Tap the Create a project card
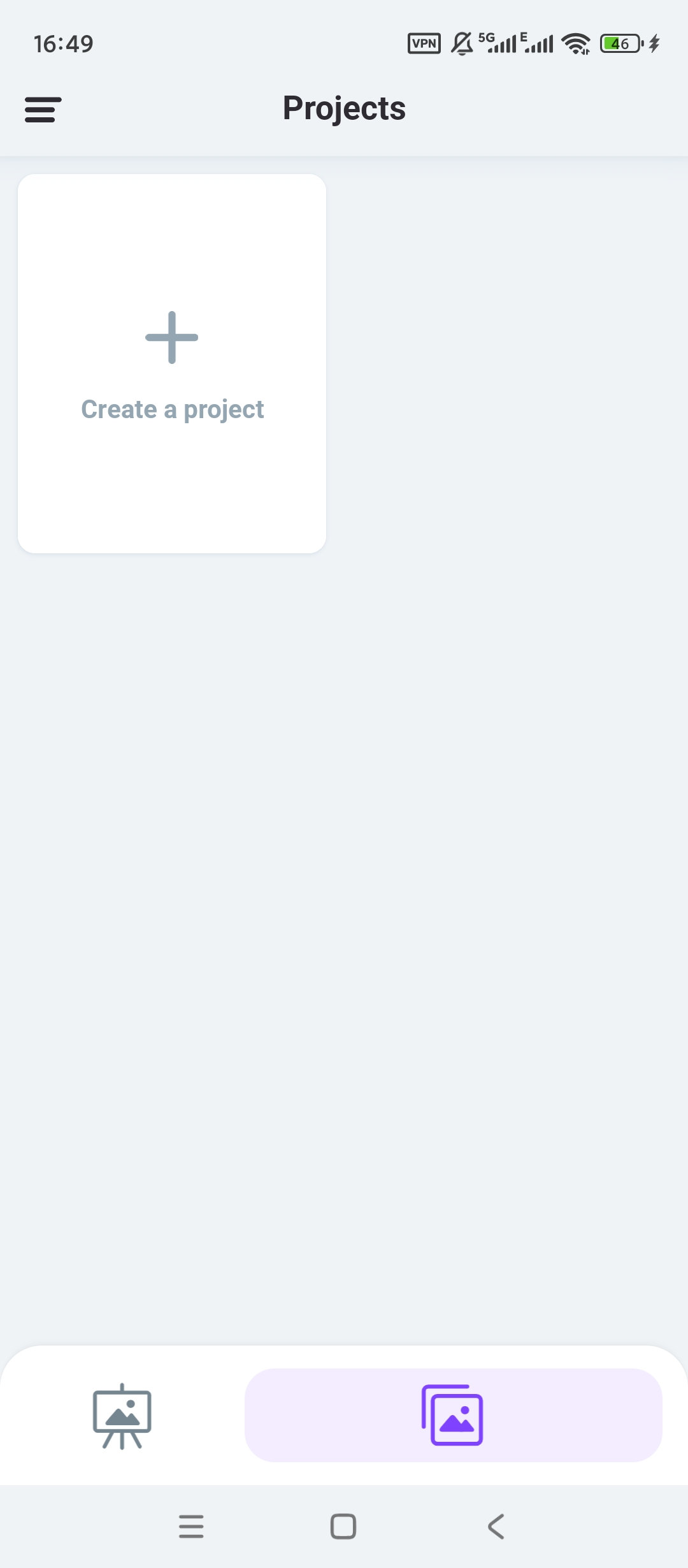The image size is (688, 1568). [172, 363]
